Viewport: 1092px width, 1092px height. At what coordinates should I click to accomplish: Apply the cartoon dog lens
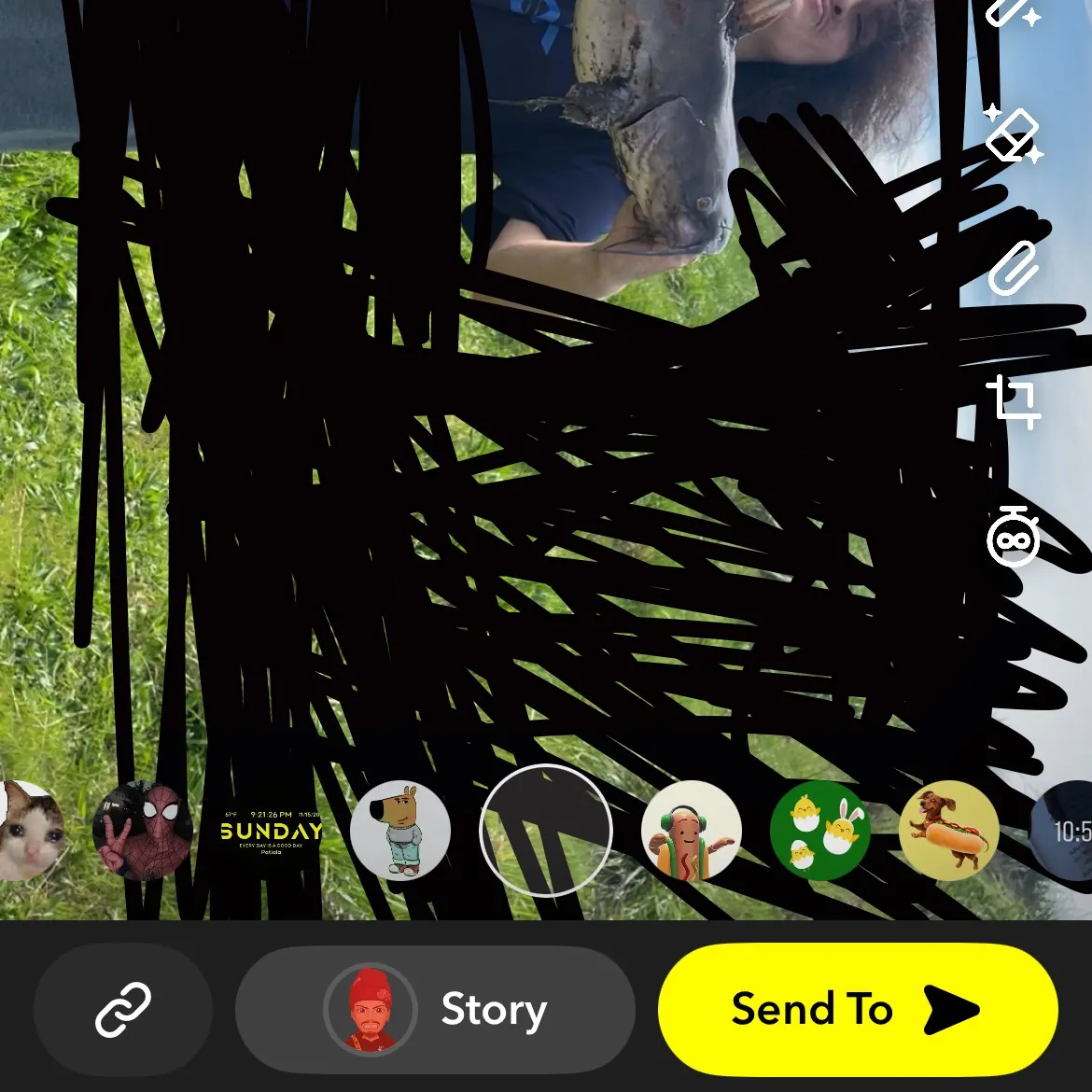(400, 831)
